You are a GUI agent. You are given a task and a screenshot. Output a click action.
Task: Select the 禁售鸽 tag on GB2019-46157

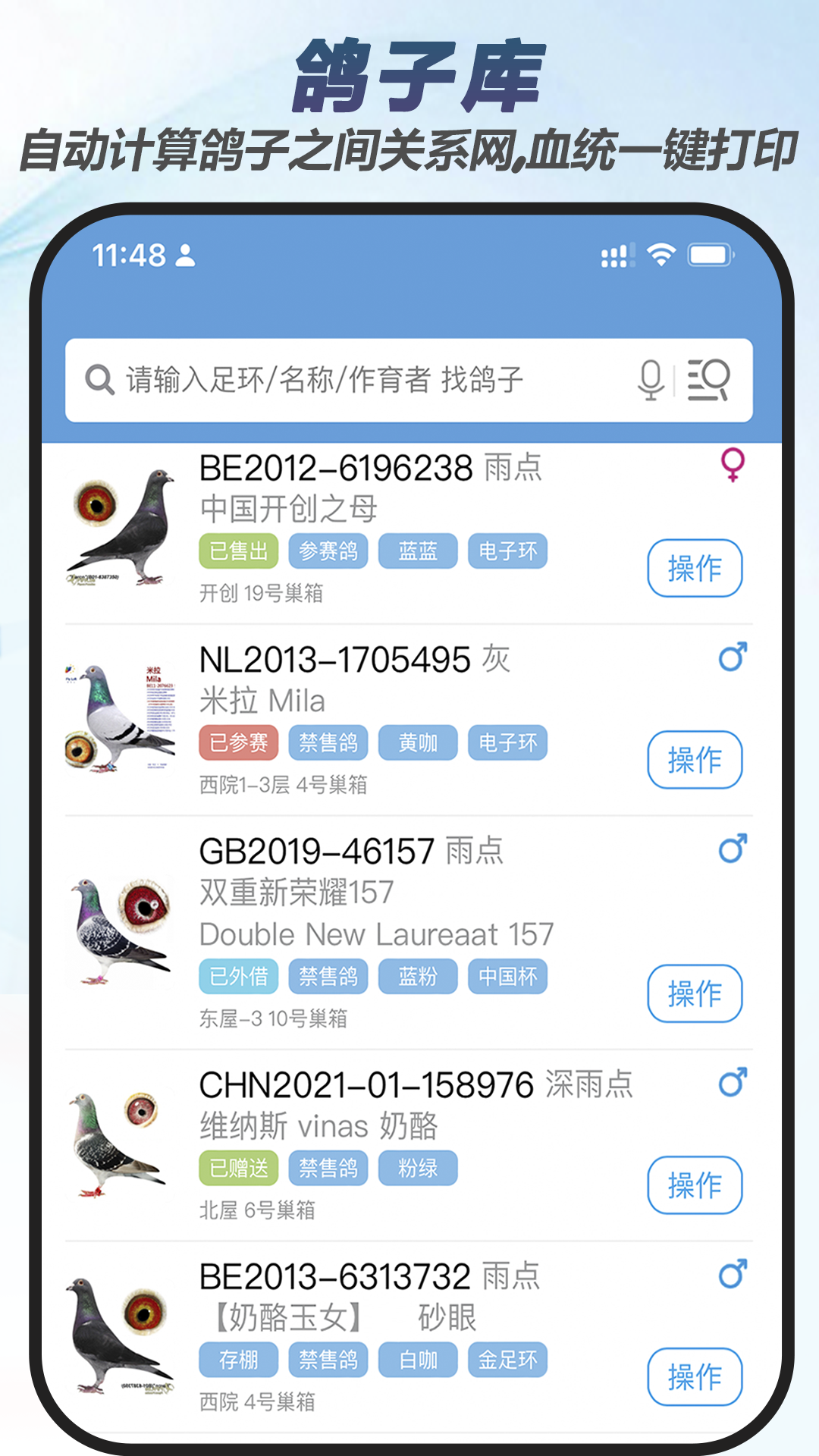point(328,977)
